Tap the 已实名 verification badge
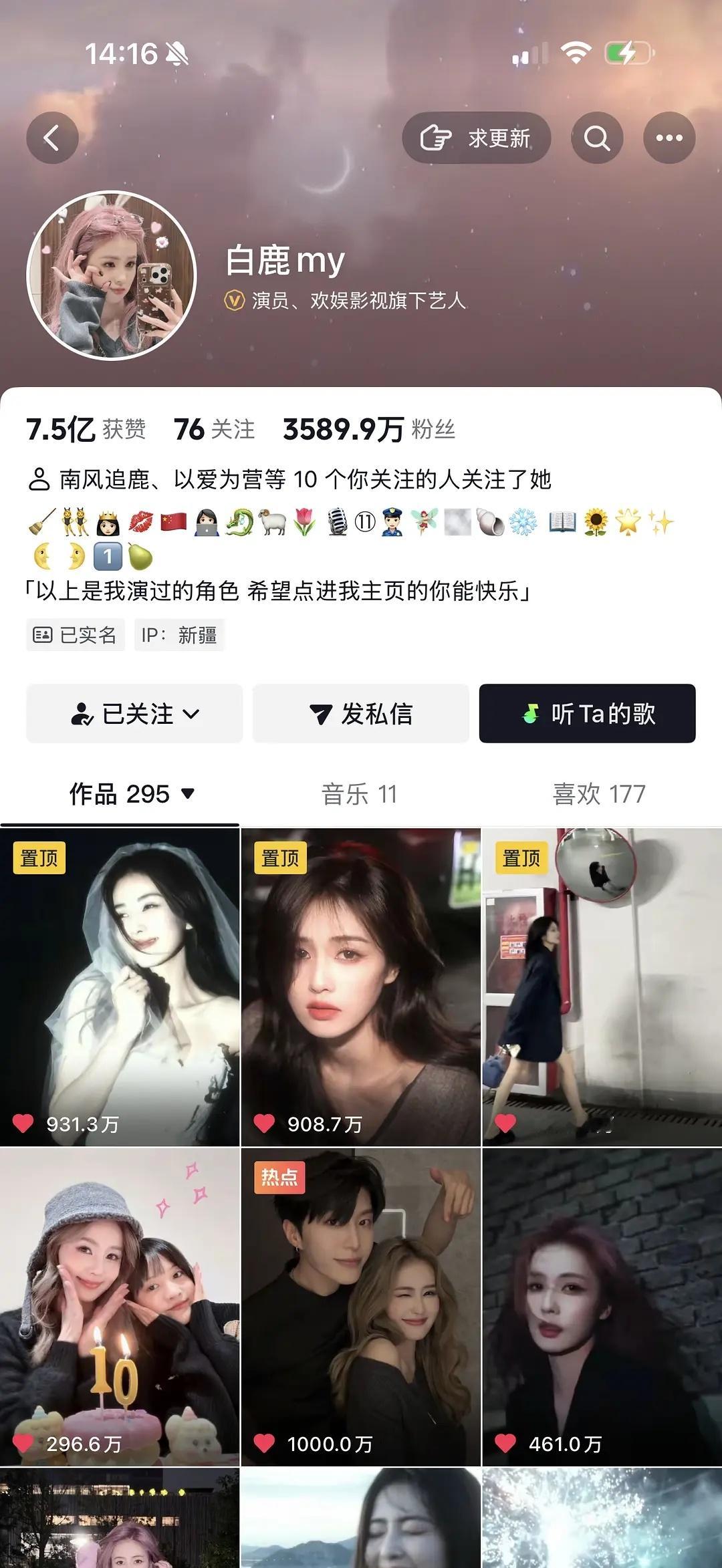Viewport: 722px width, 1568px height. pos(76,636)
